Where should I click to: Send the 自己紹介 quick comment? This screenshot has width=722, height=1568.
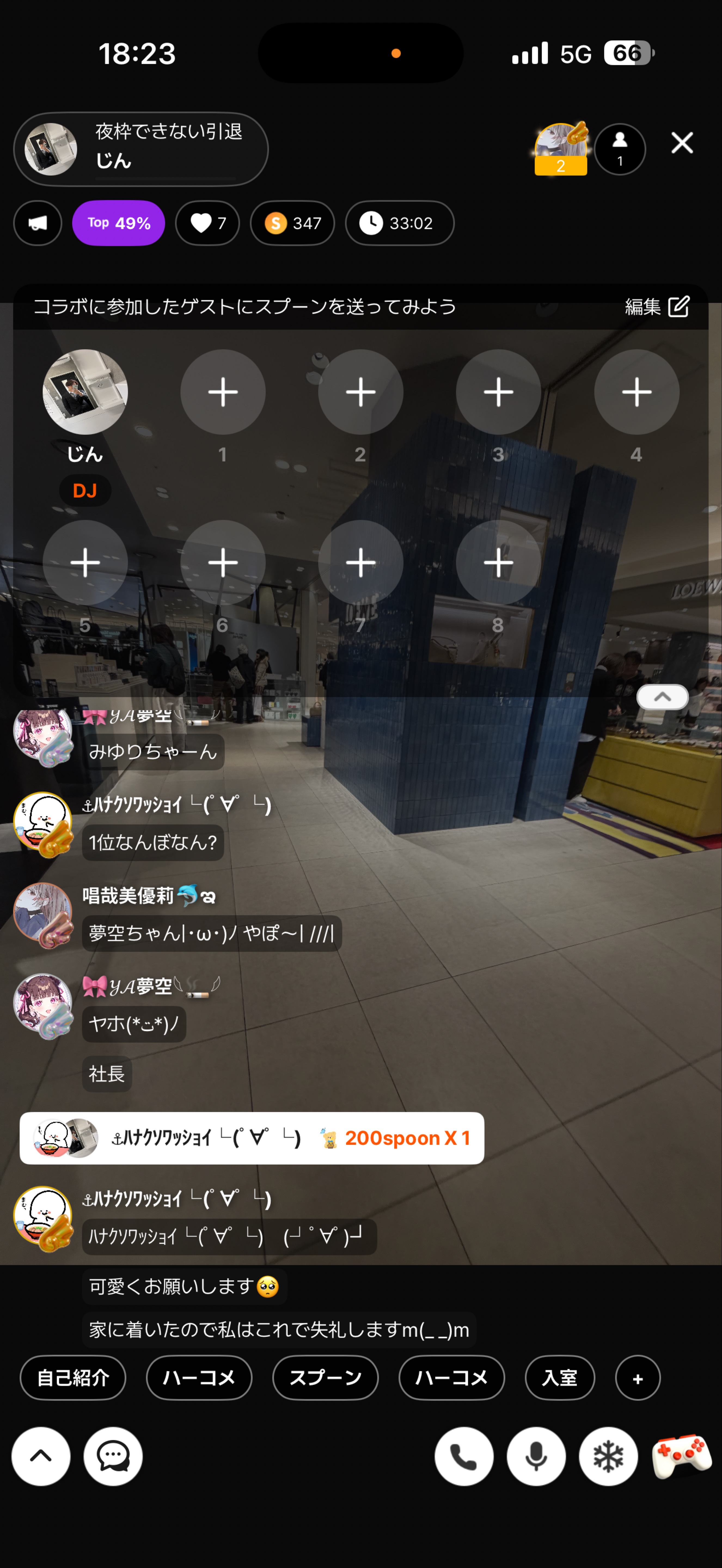tap(73, 1378)
